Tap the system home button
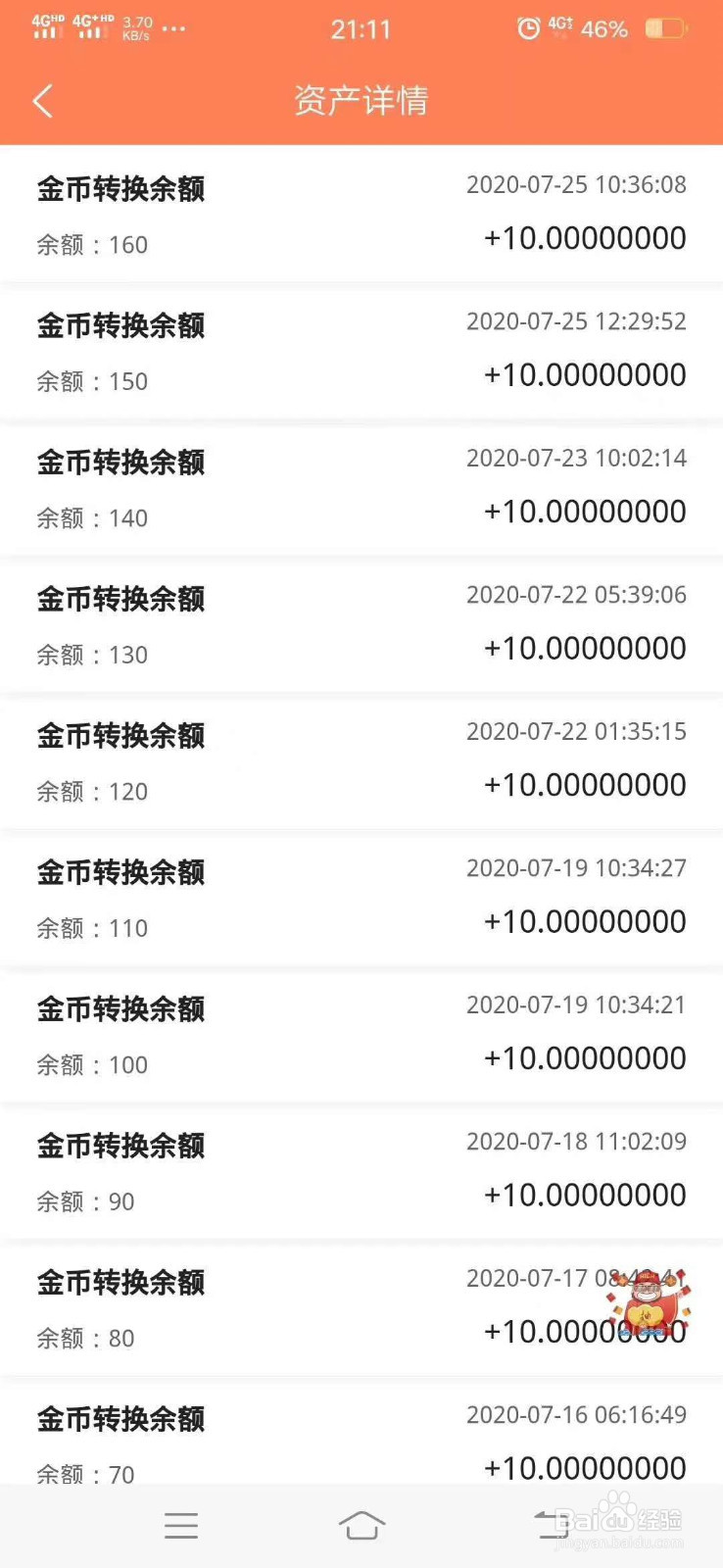This screenshot has height=1568, width=723. click(x=361, y=1525)
